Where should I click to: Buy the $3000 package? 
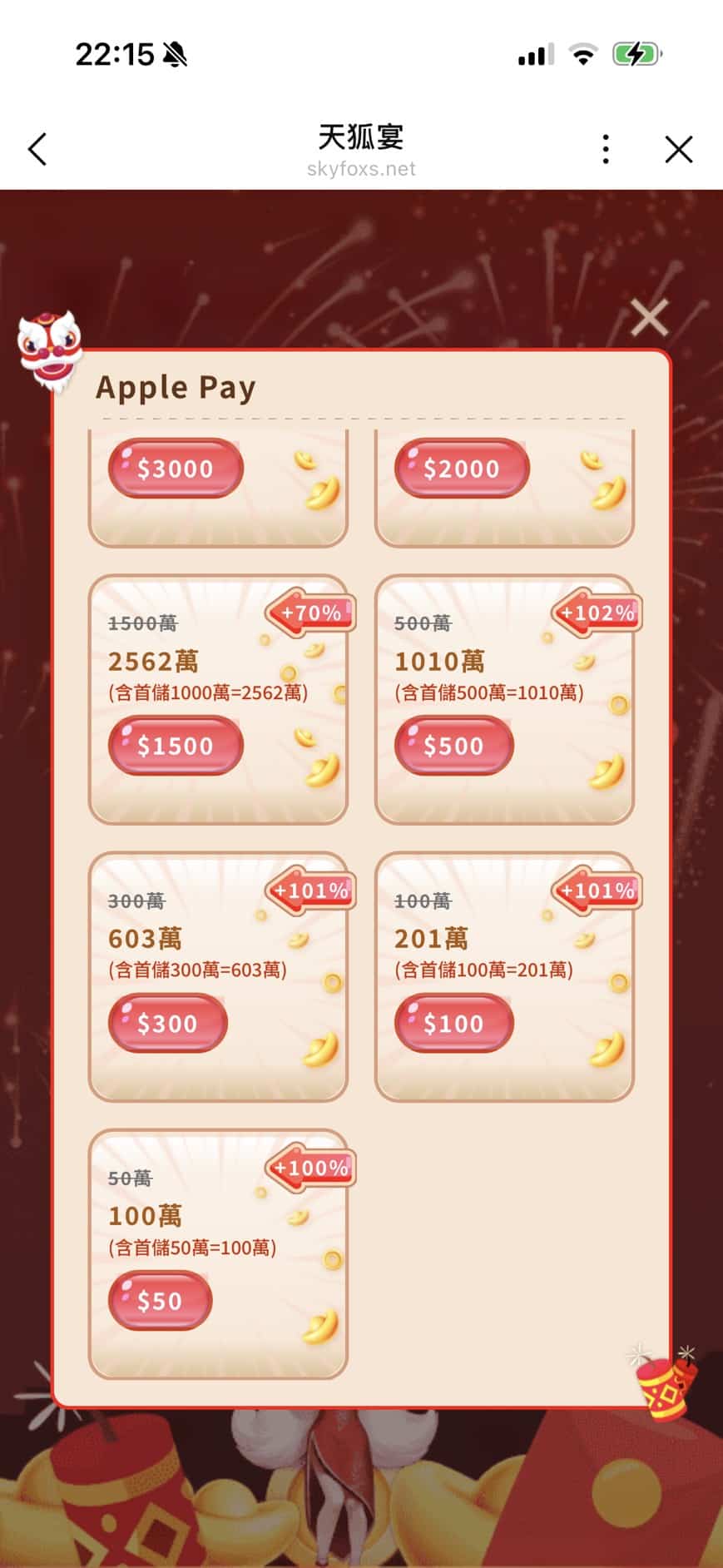pos(176,468)
